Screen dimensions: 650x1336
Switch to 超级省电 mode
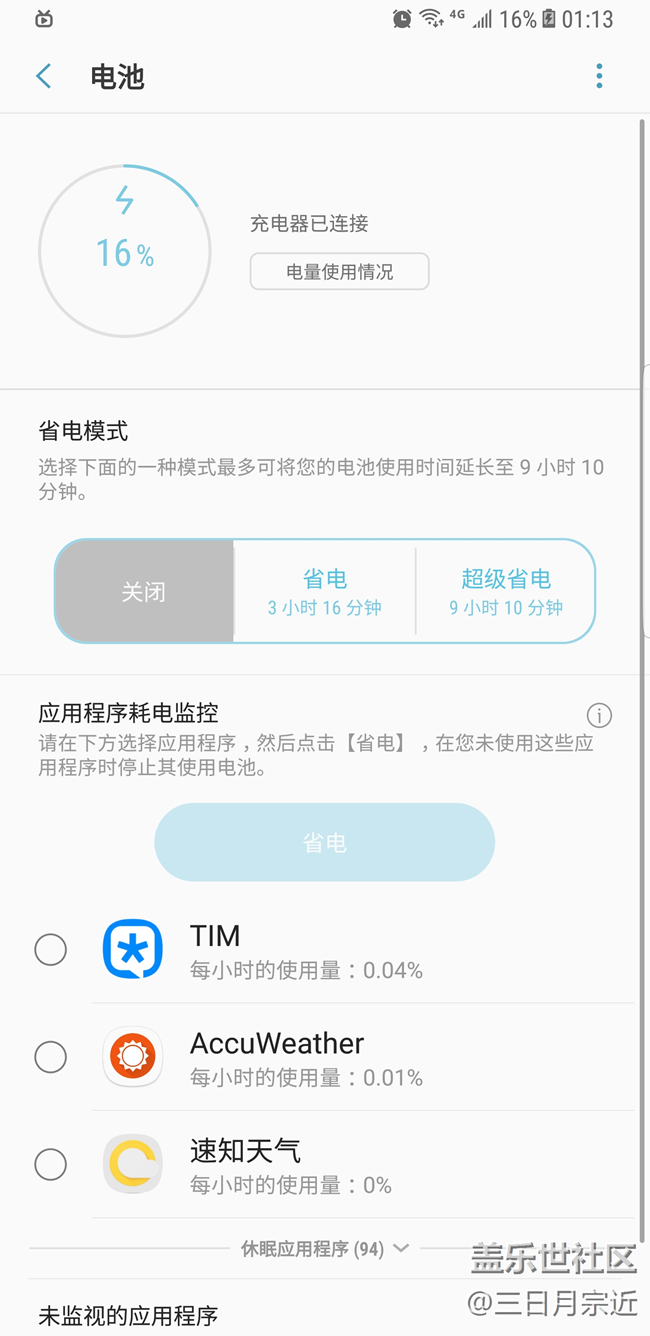(506, 592)
